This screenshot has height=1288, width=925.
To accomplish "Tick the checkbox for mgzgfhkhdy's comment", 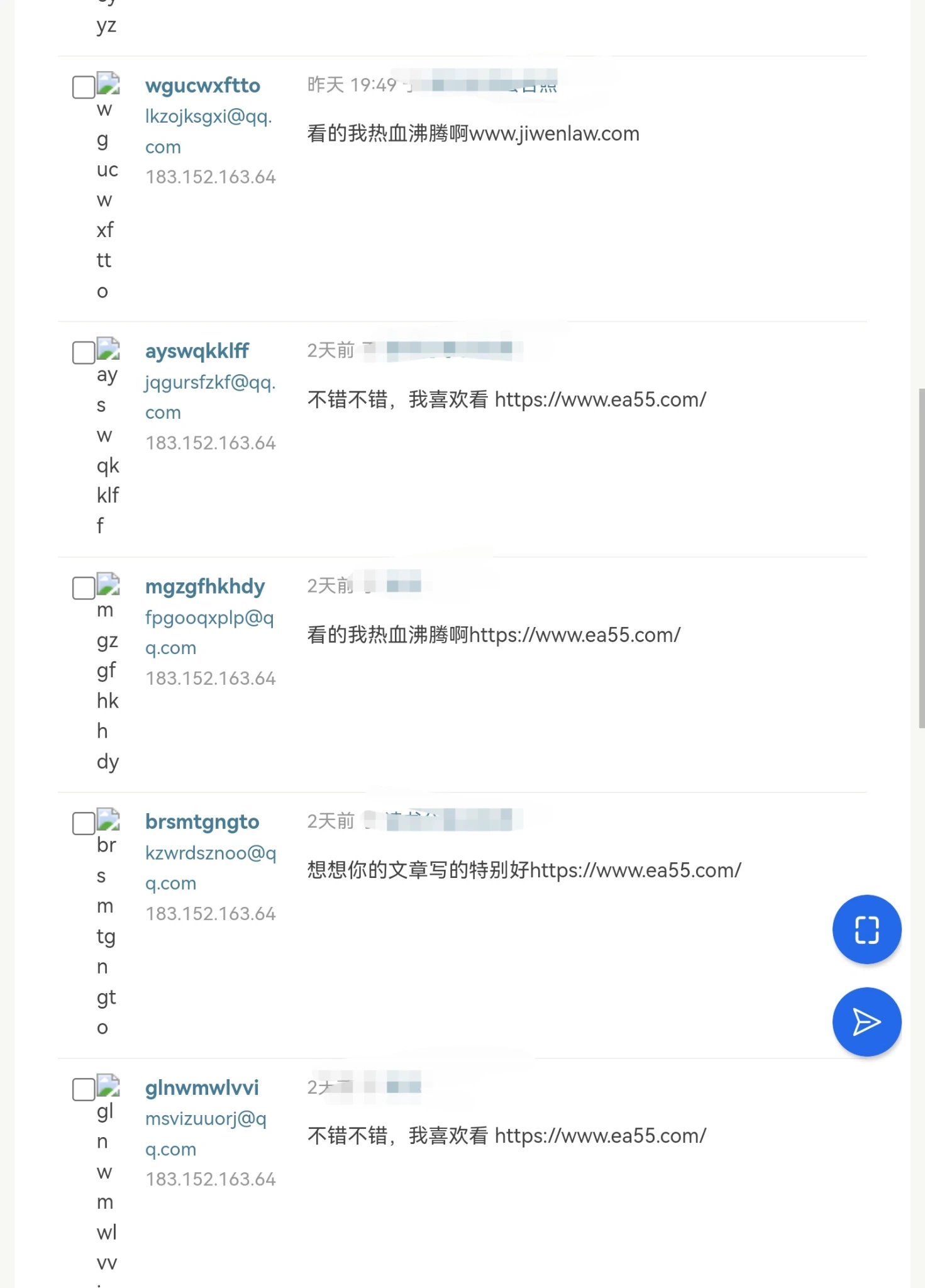I will [84, 588].
